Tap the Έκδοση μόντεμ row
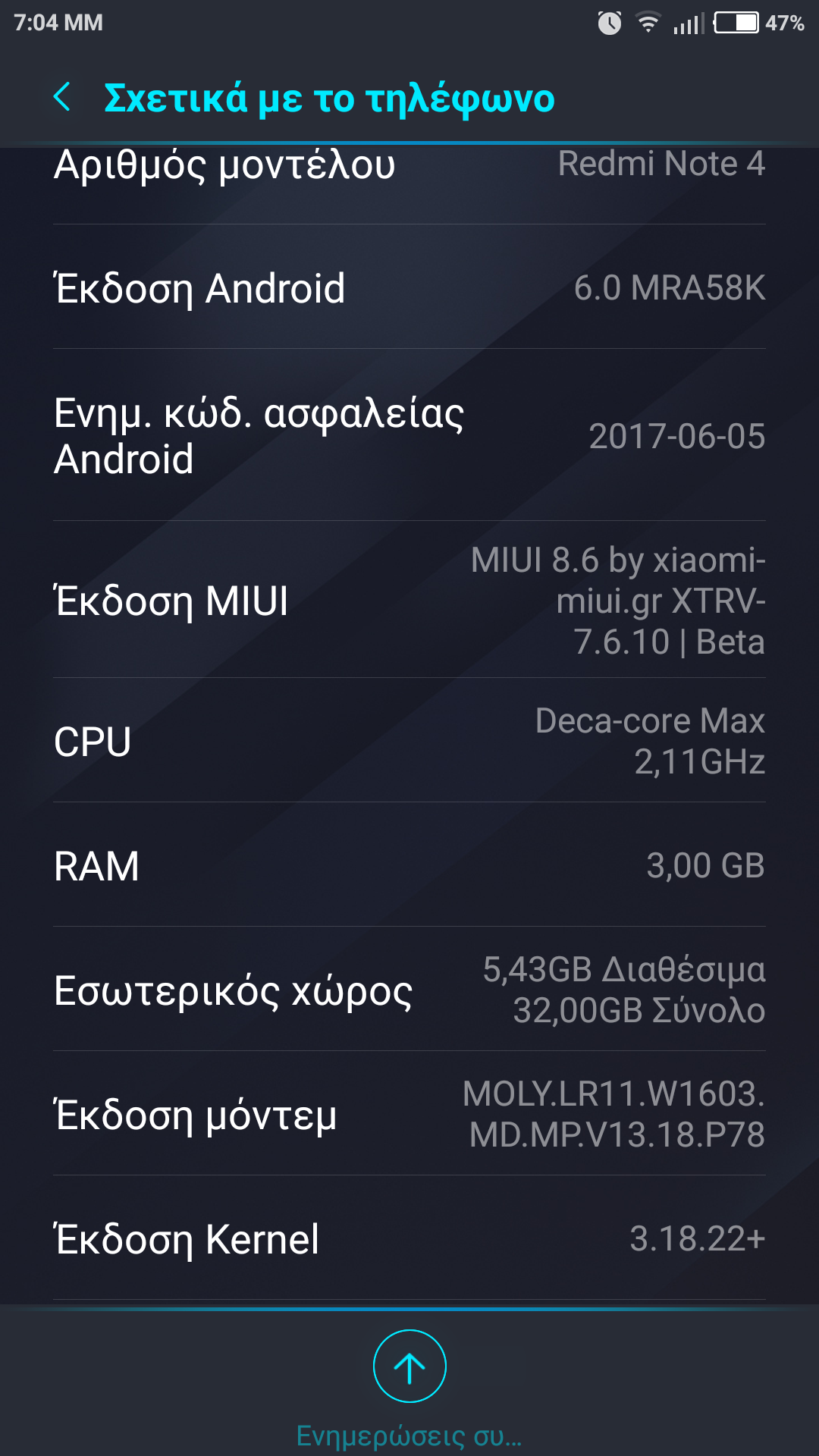819x1456 pixels. [409, 1114]
